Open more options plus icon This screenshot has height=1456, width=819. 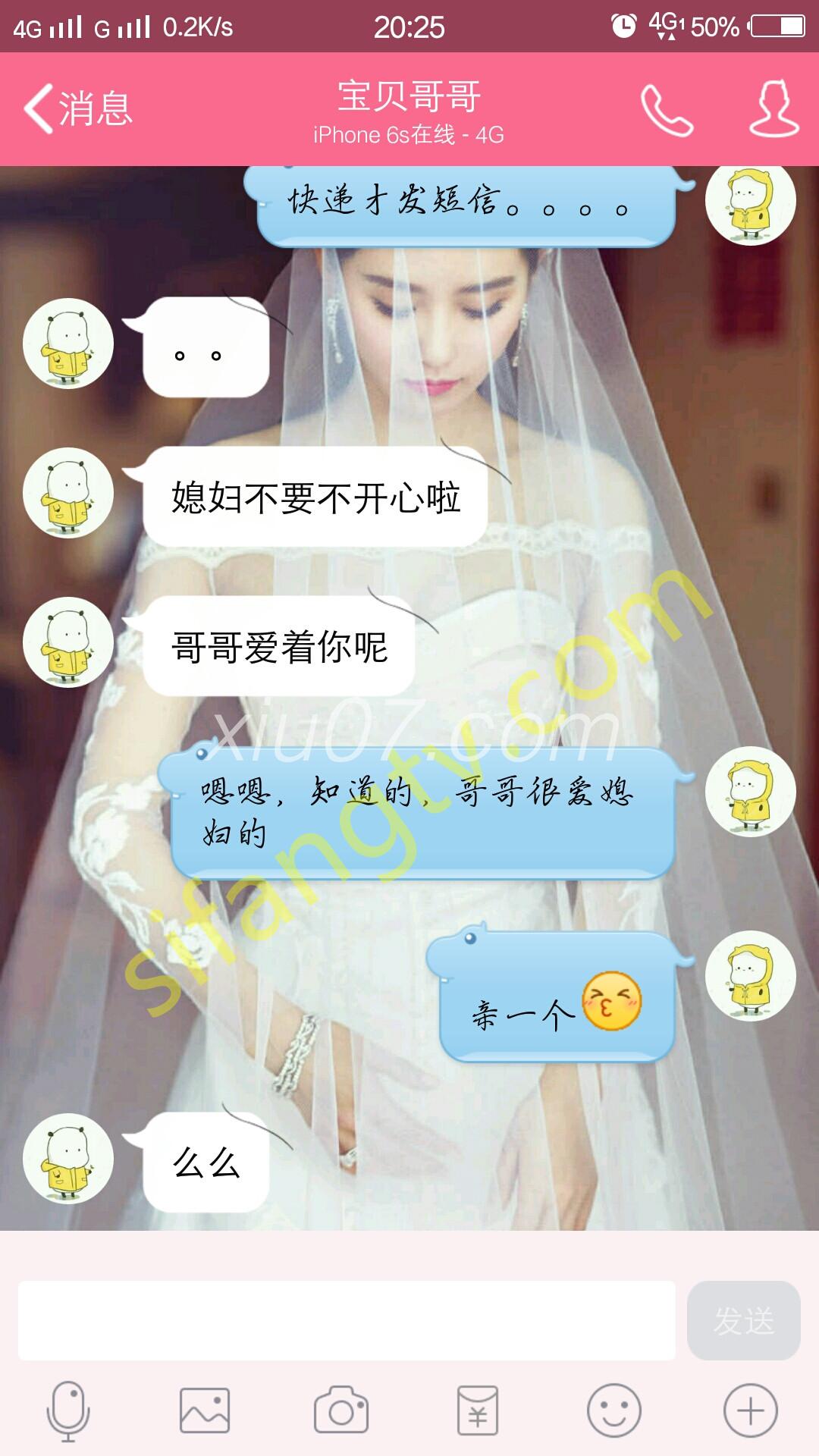point(751,1411)
